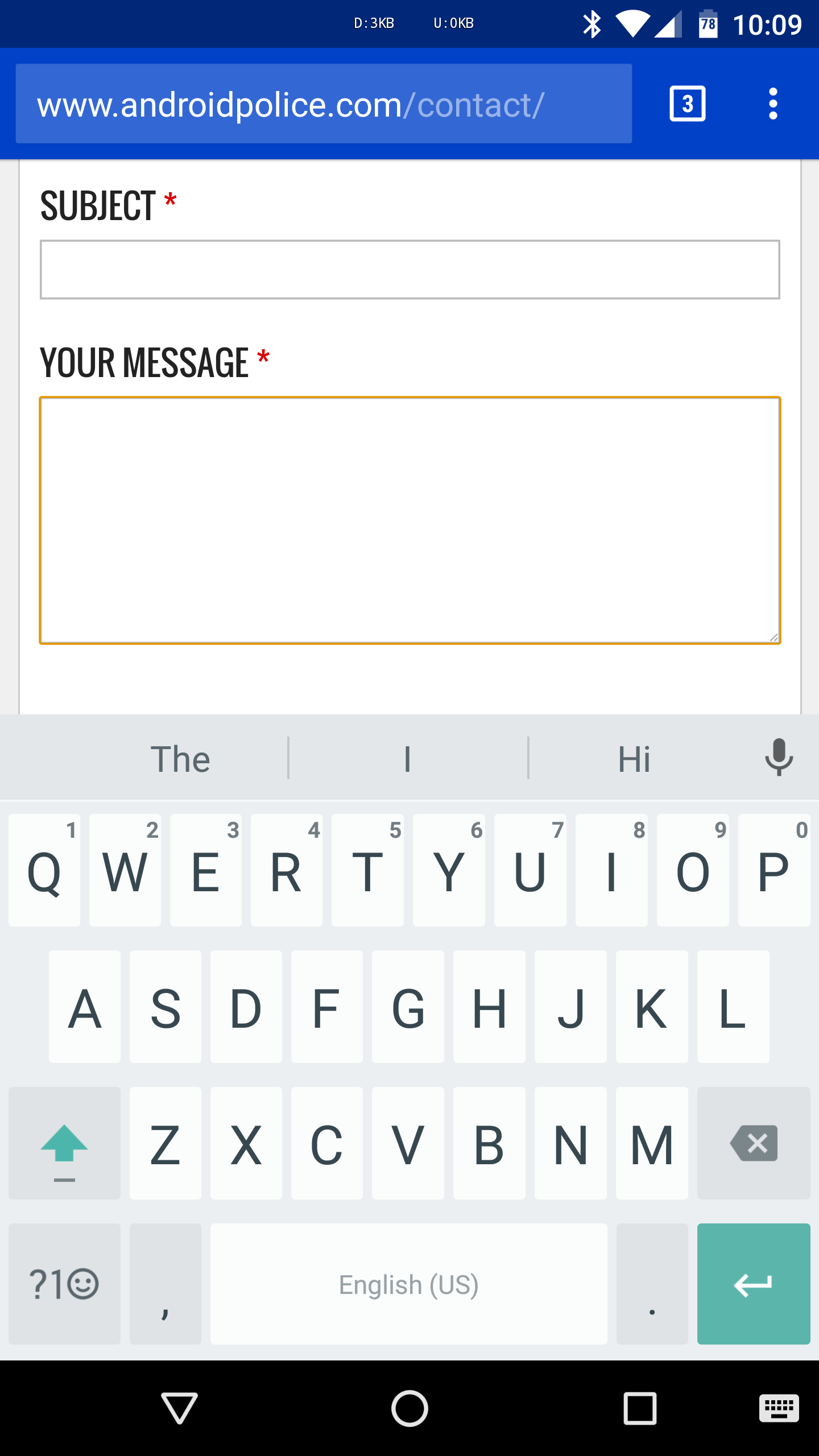Screen dimensions: 819x1456
Task: Tap the shift key
Action: click(x=64, y=1143)
